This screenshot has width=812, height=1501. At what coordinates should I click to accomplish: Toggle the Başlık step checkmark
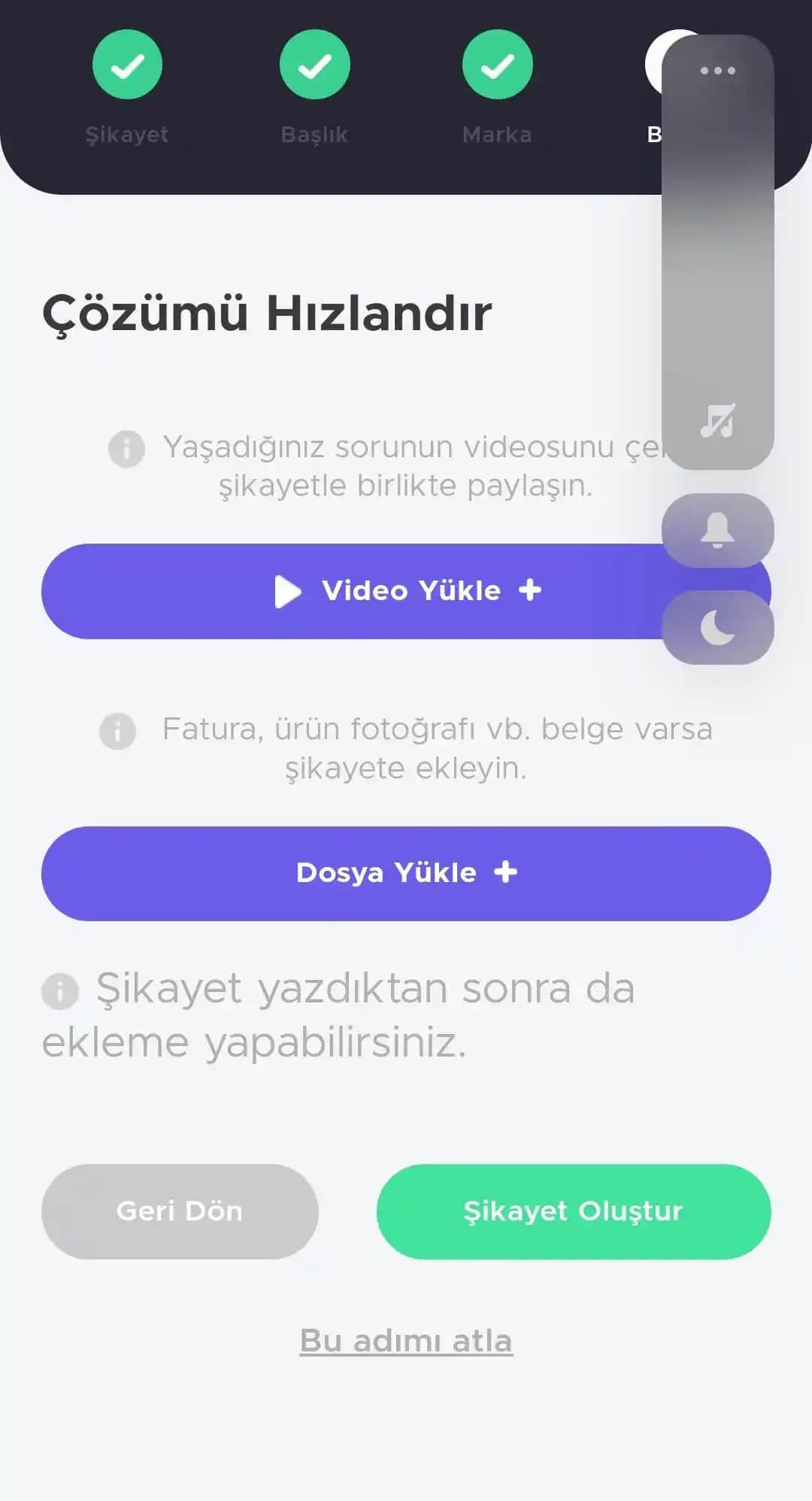coord(314,65)
